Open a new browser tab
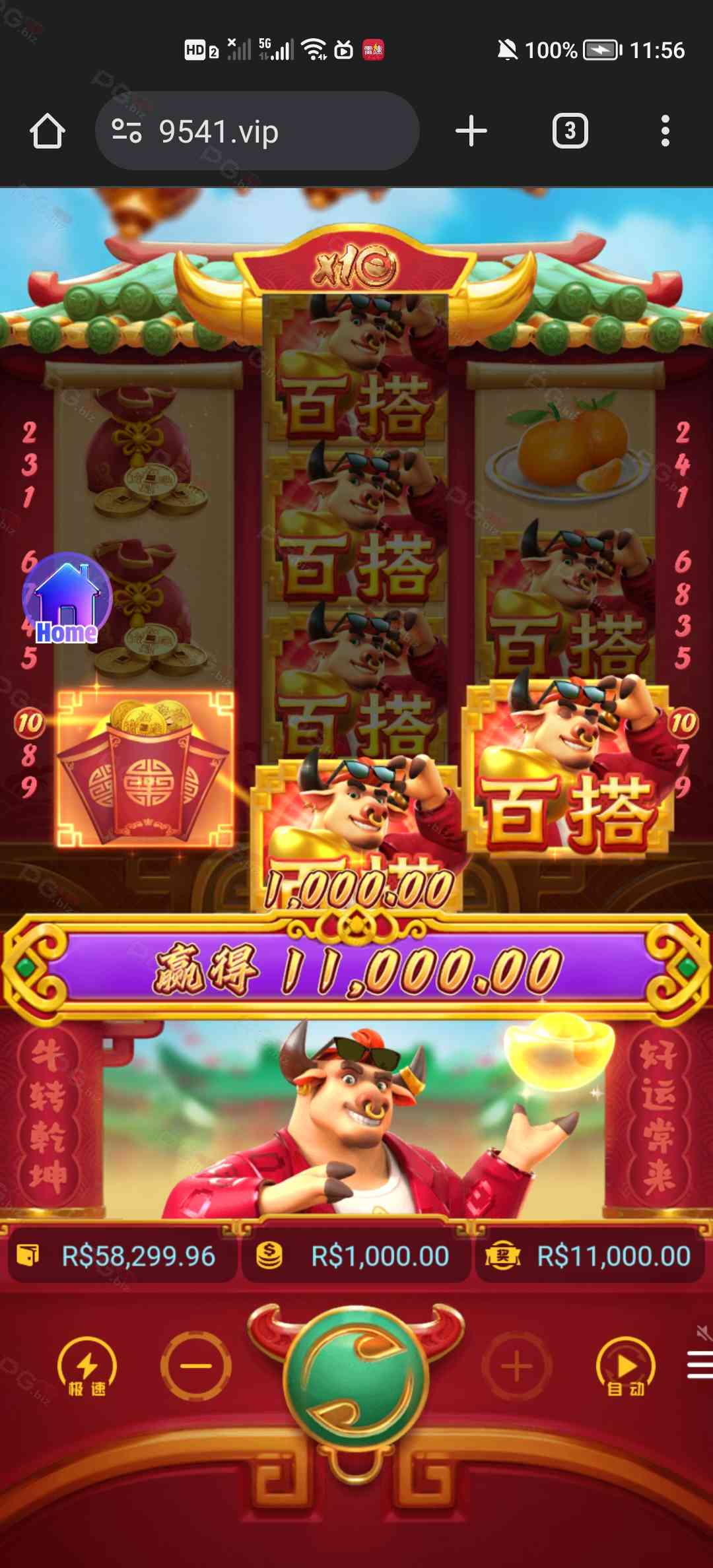The height and width of the screenshot is (1568, 713). 471,131
